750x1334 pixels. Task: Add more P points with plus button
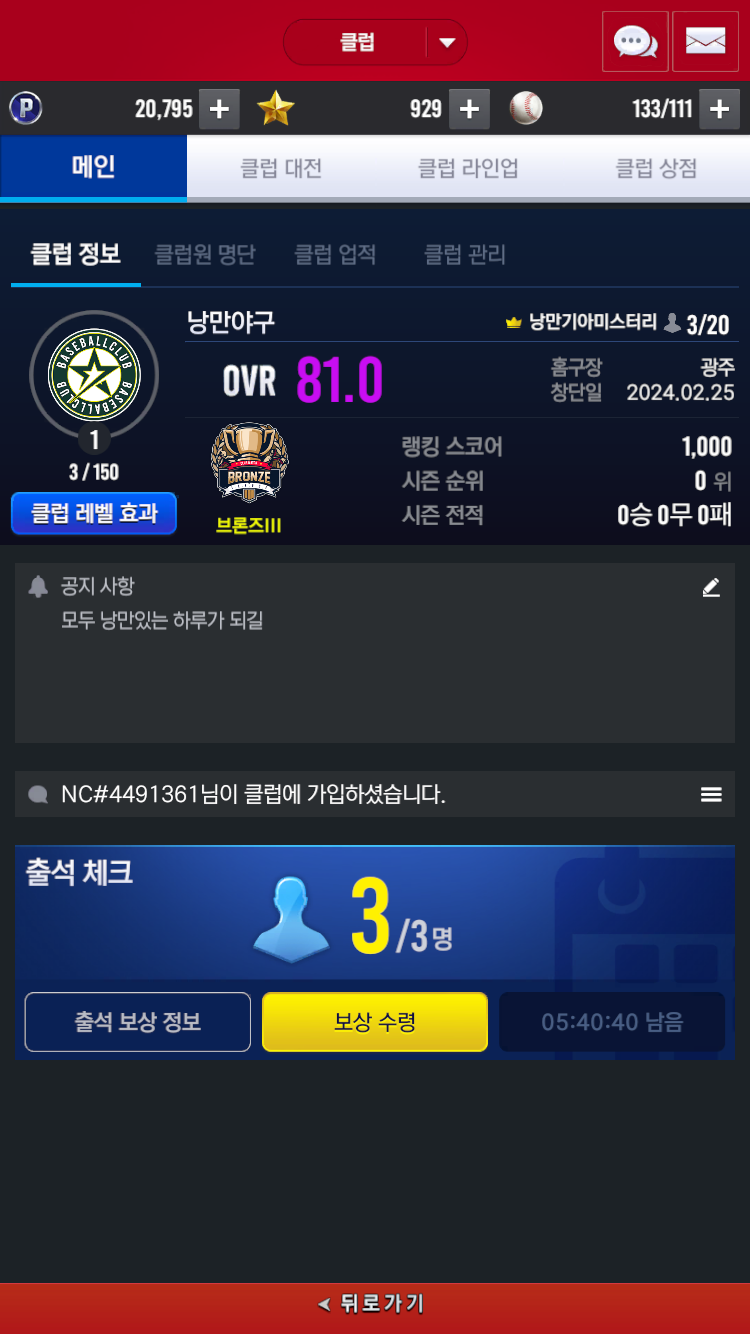point(219,109)
